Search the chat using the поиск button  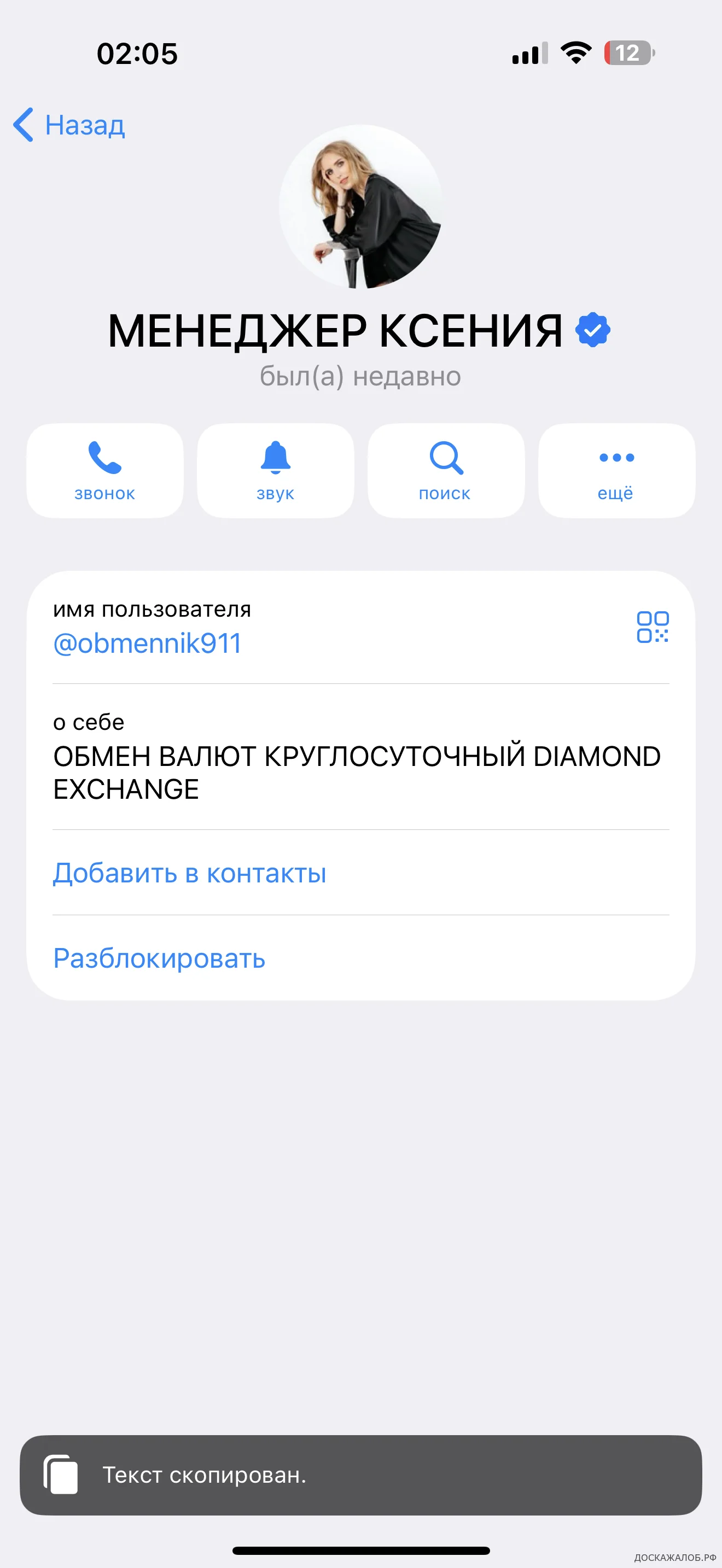(446, 471)
